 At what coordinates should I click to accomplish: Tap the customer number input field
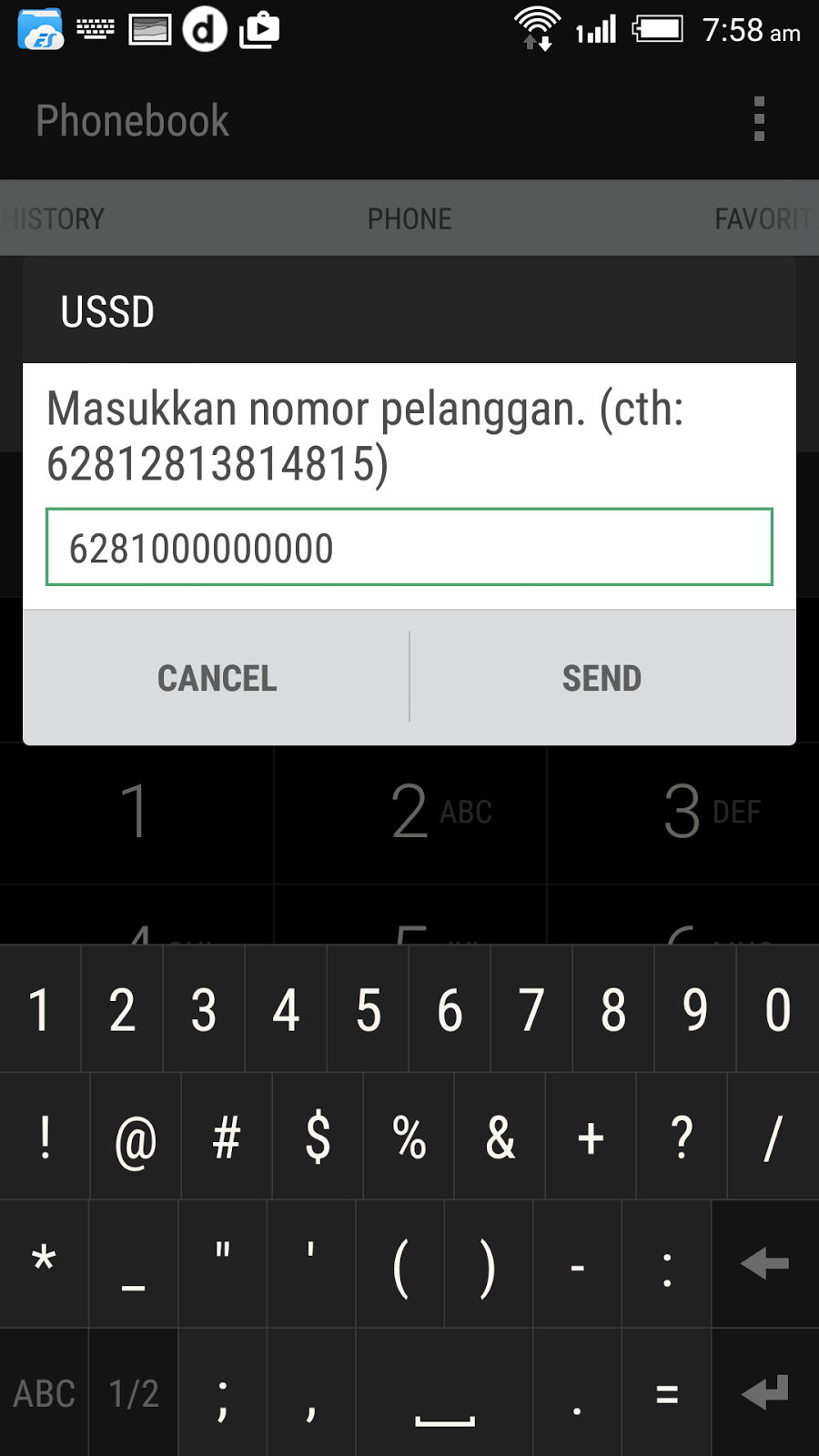(x=409, y=547)
